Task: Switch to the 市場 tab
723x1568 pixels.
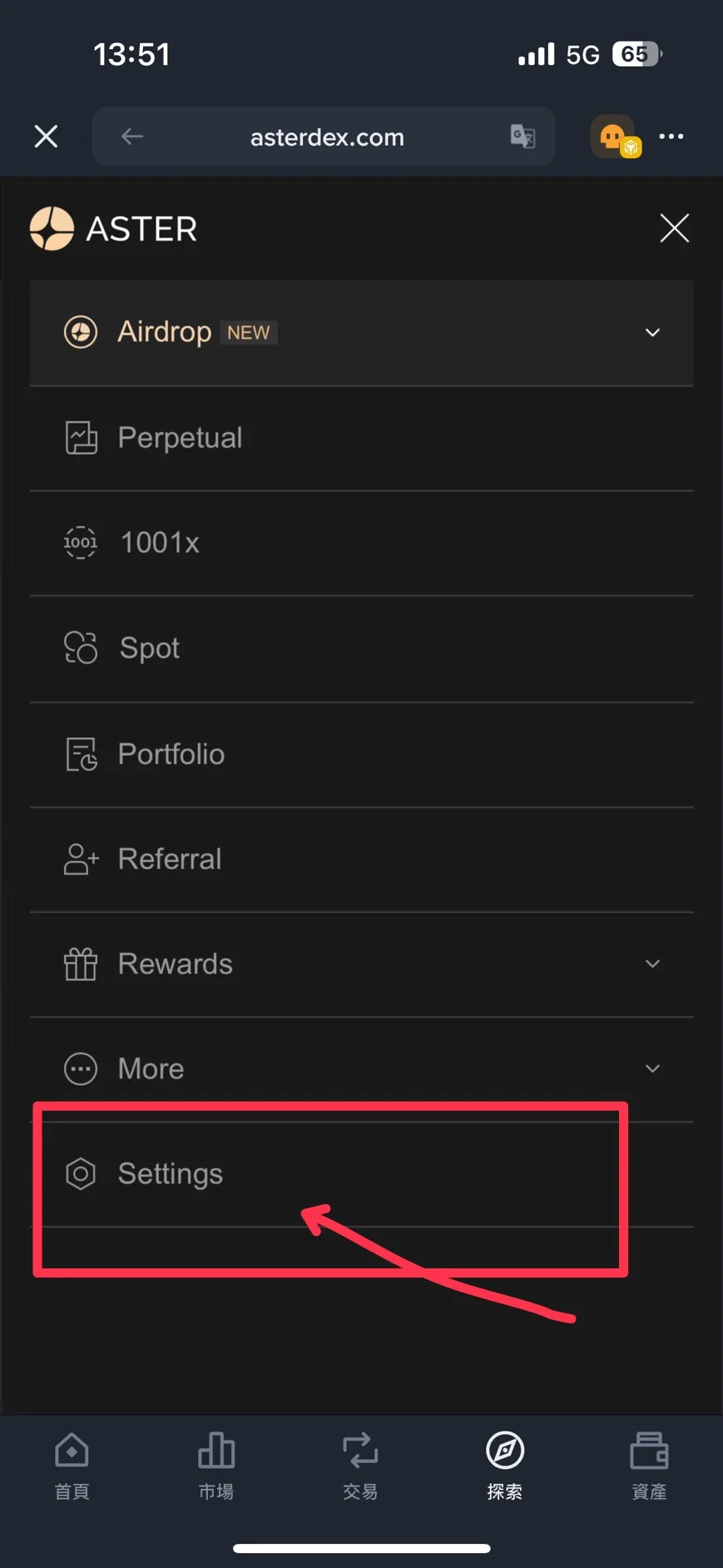Action: [x=216, y=1466]
